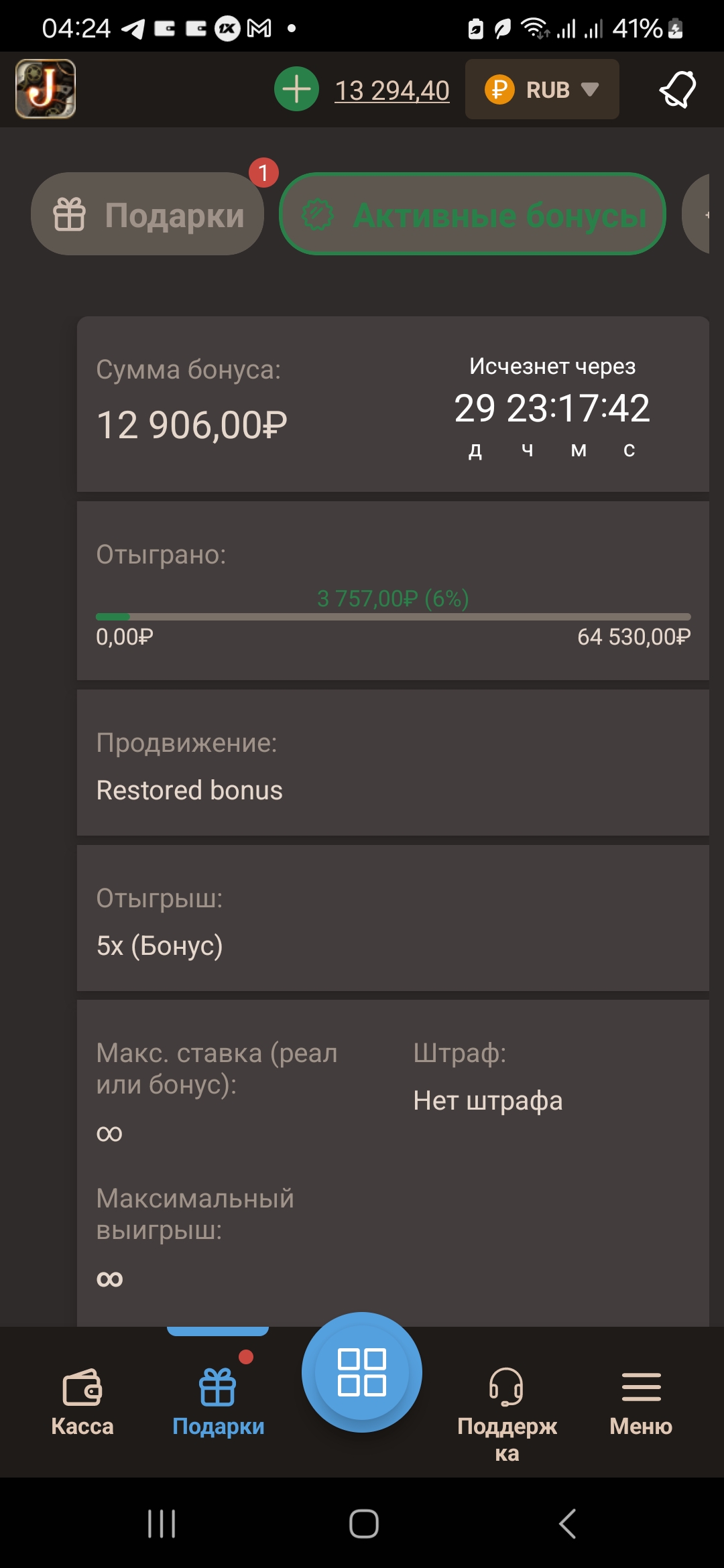Image resolution: width=724 pixels, height=1568 pixels.
Task: Go back with the system back button
Action: [x=567, y=1523]
